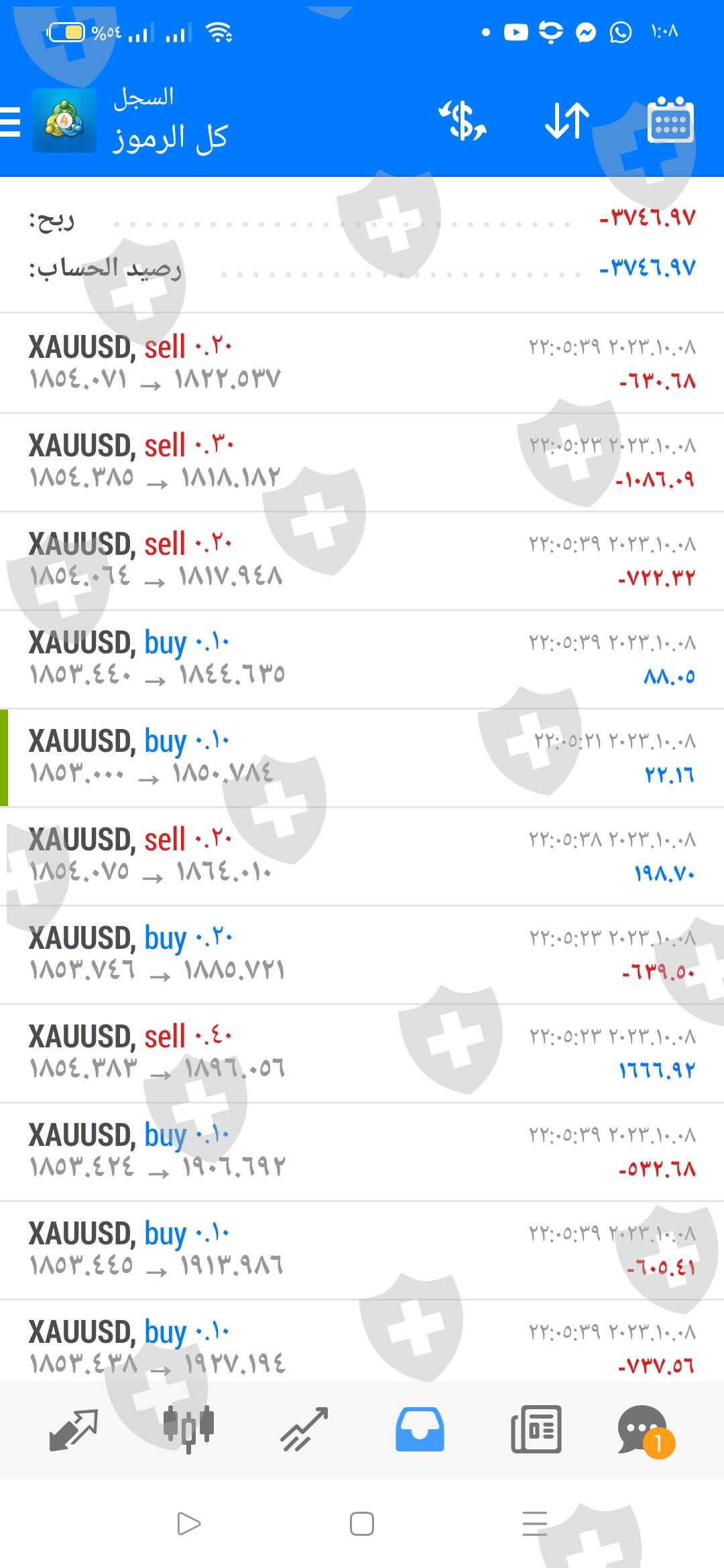Image resolution: width=724 pixels, height=1568 pixels.
Task: Open the side drawer menu
Action: click(x=11, y=122)
